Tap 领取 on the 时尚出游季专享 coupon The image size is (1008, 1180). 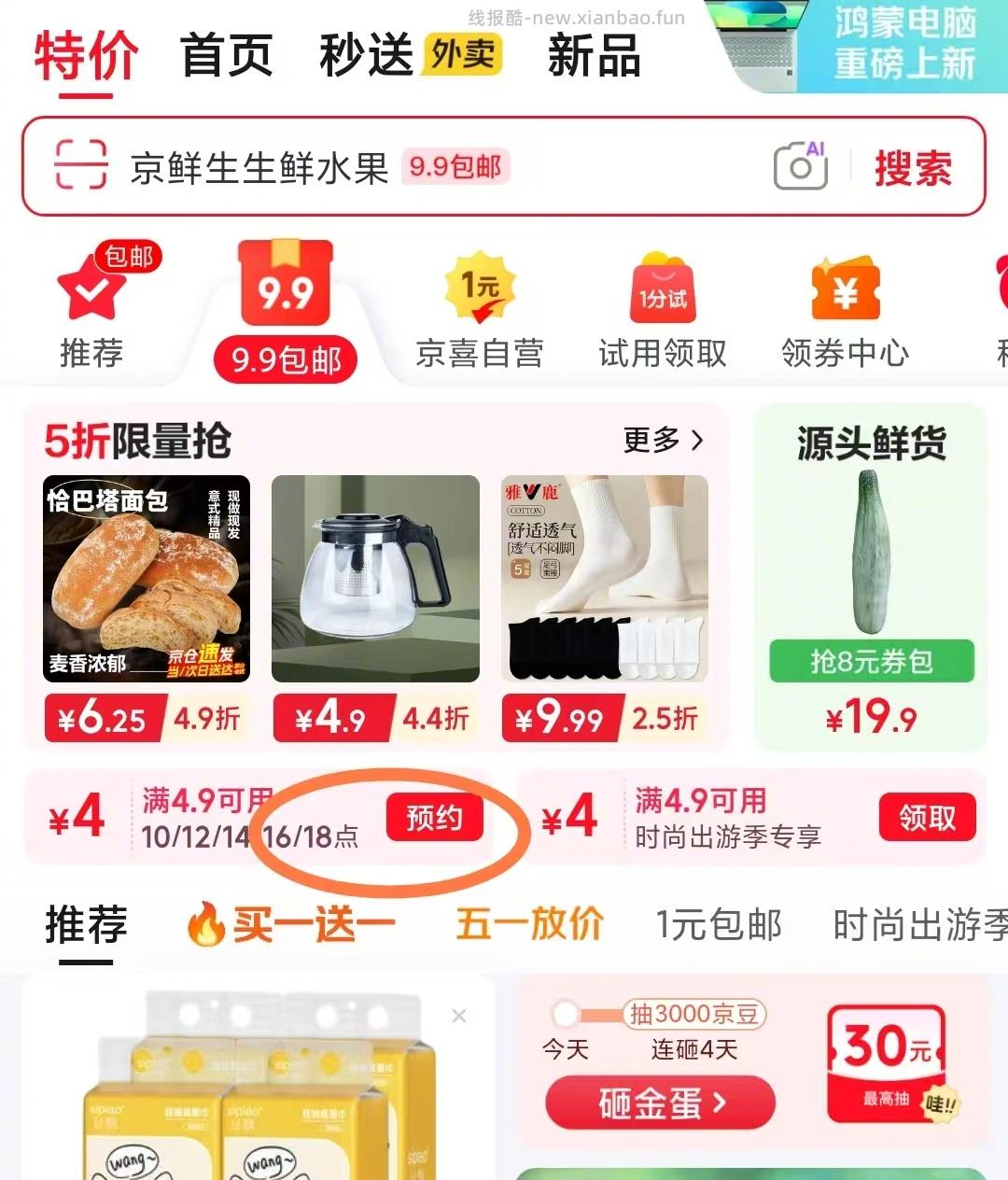pyautogui.click(x=927, y=816)
